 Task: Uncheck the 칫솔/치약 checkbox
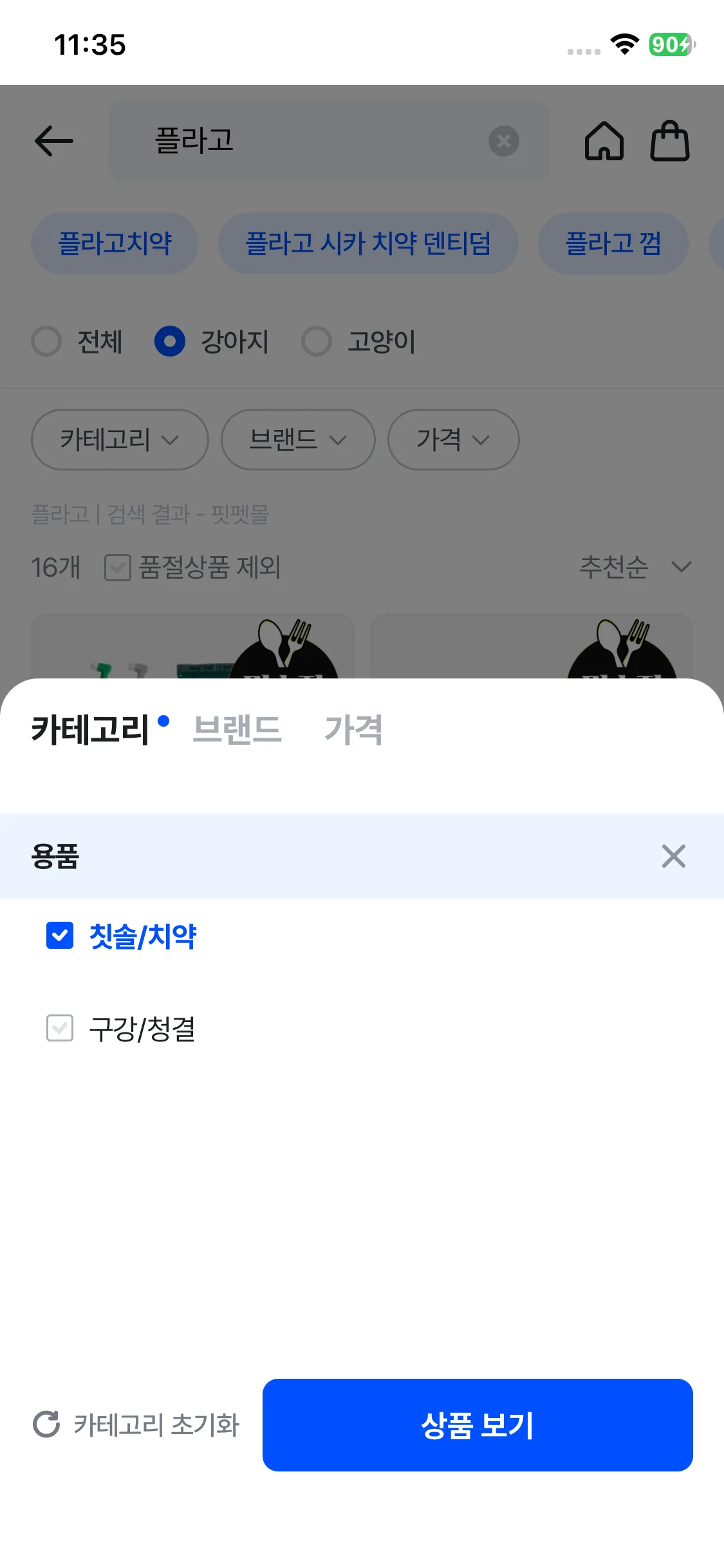(60, 935)
